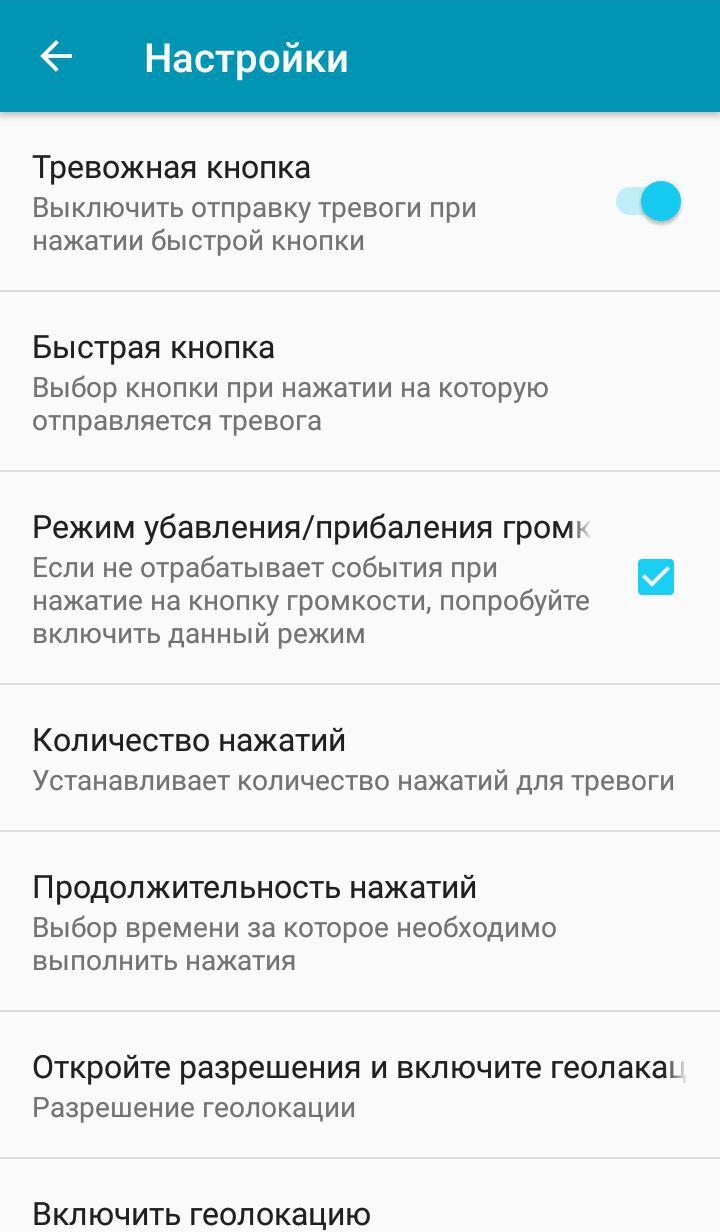Open the Быстрая кнопка setting

pyautogui.click(x=360, y=382)
